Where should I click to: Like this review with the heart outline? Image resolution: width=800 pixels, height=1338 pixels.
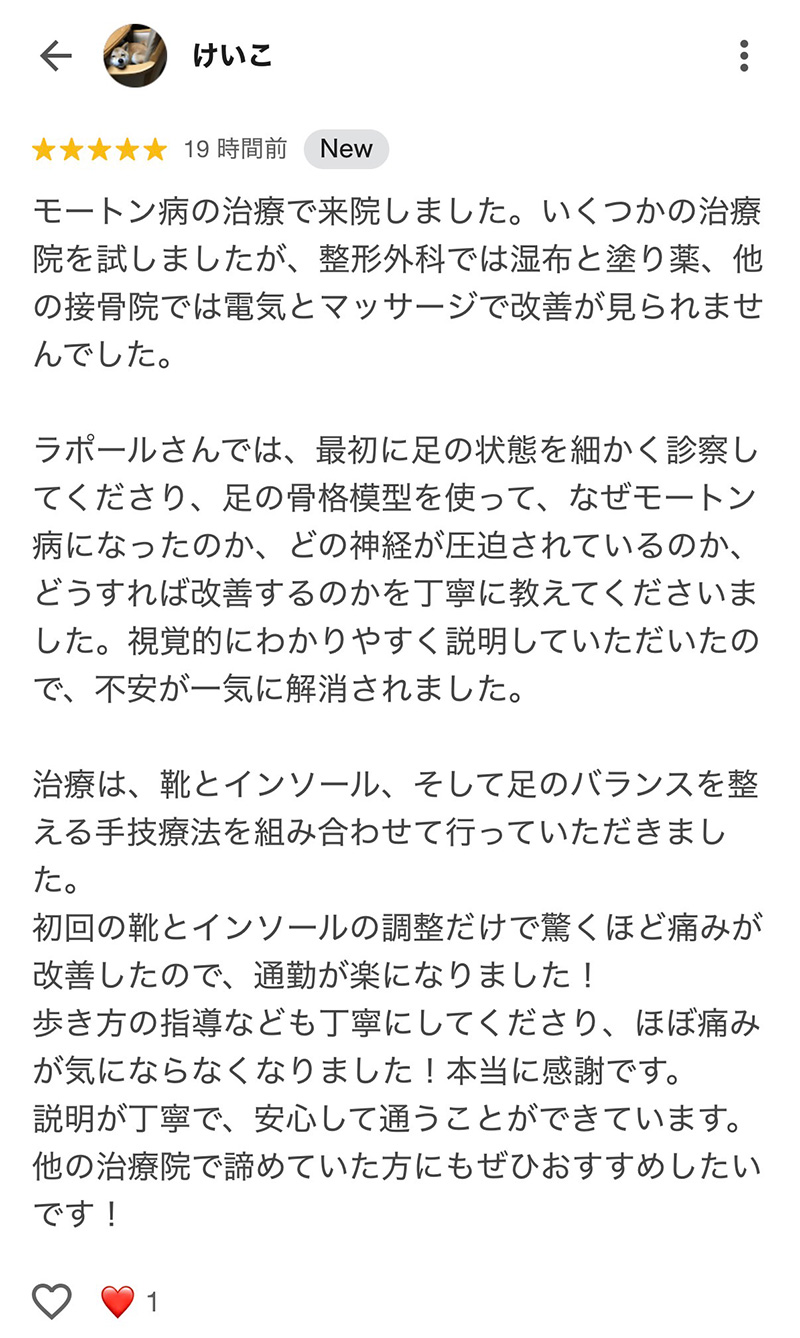click(52, 1301)
